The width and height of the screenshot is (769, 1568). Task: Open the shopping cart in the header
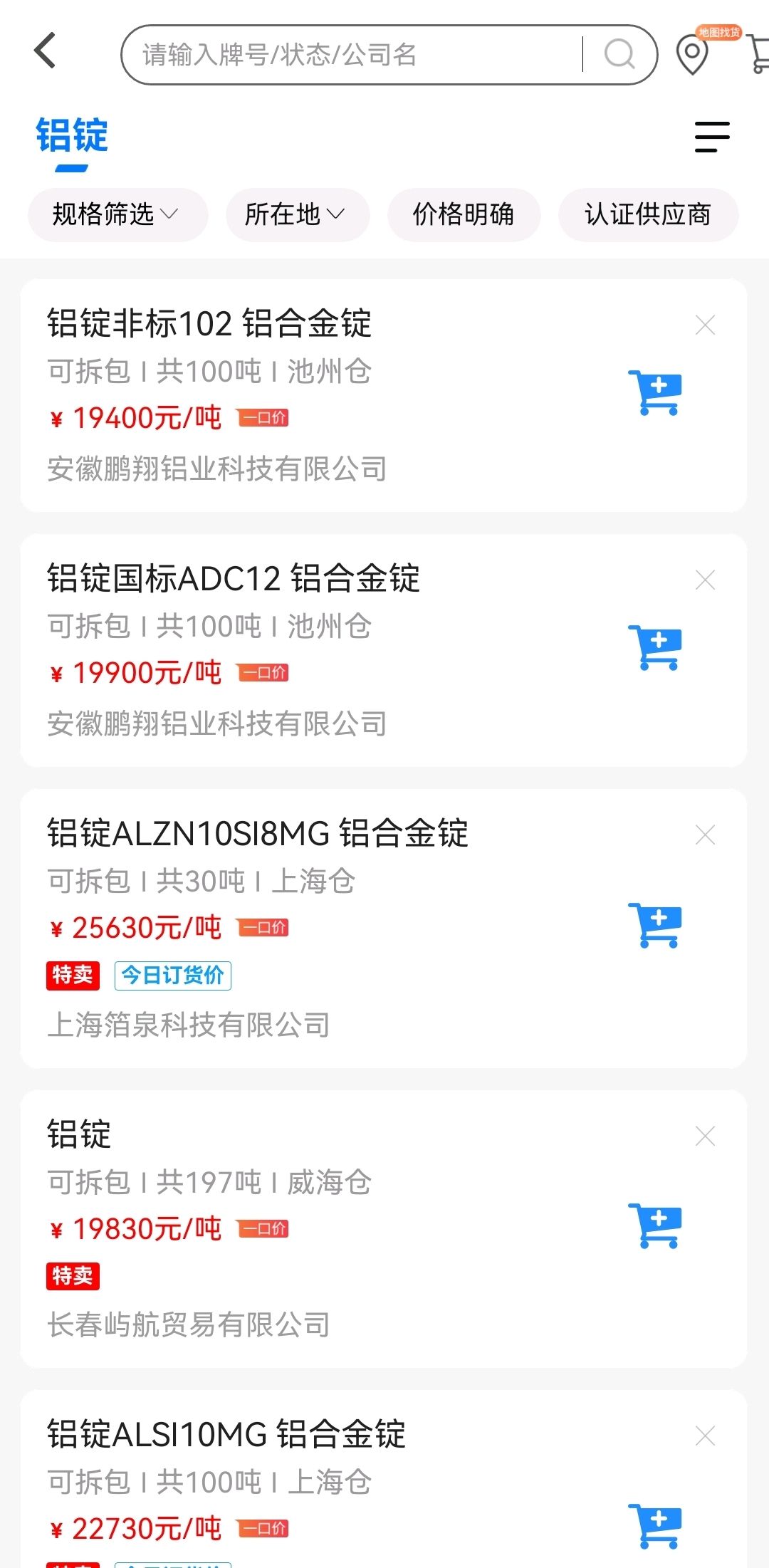[758, 54]
